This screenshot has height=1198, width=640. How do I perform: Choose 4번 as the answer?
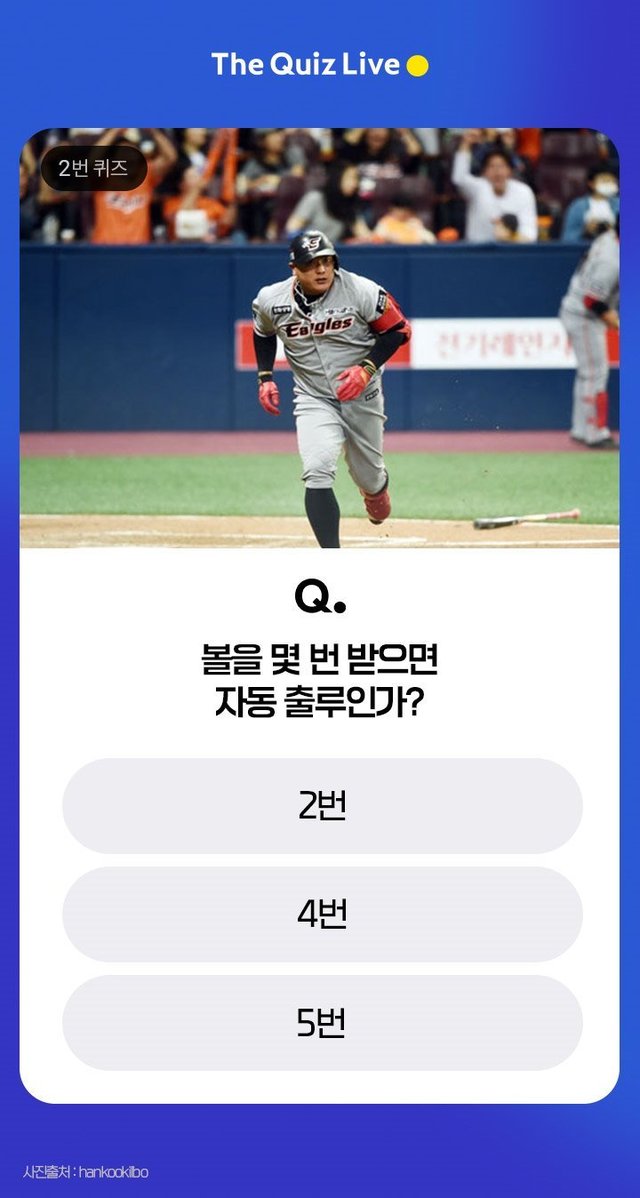coord(322,915)
